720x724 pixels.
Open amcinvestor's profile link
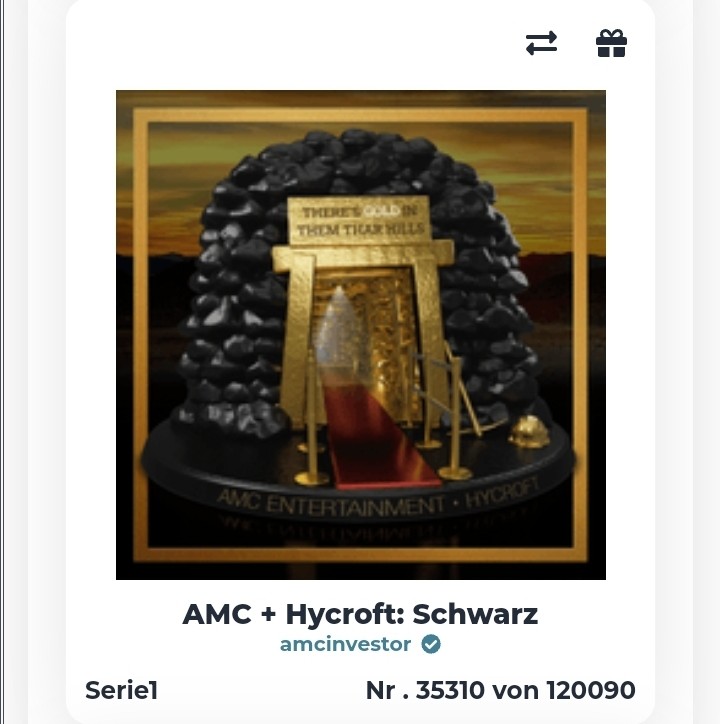(346, 644)
